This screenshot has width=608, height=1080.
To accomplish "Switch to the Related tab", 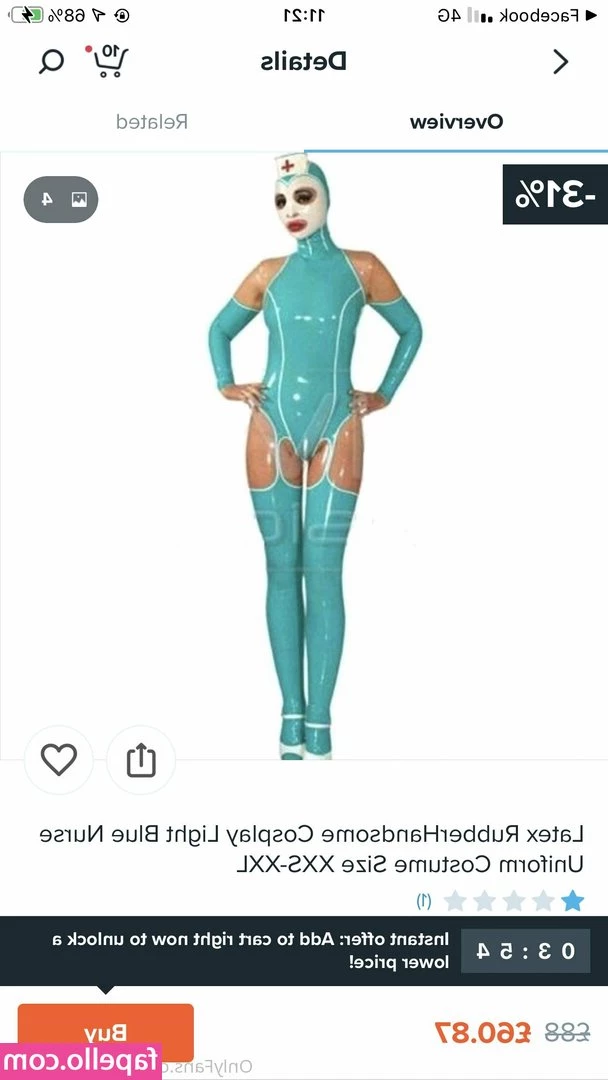I will (151, 122).
